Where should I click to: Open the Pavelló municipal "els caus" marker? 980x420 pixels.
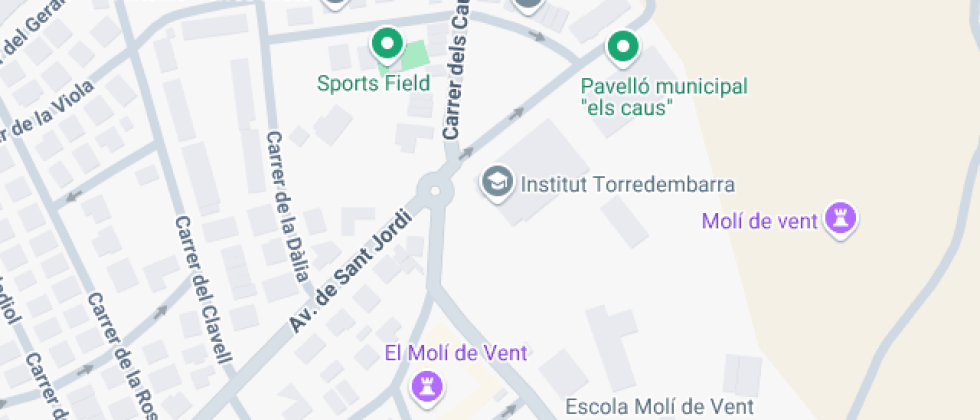[x=623, y=46]
